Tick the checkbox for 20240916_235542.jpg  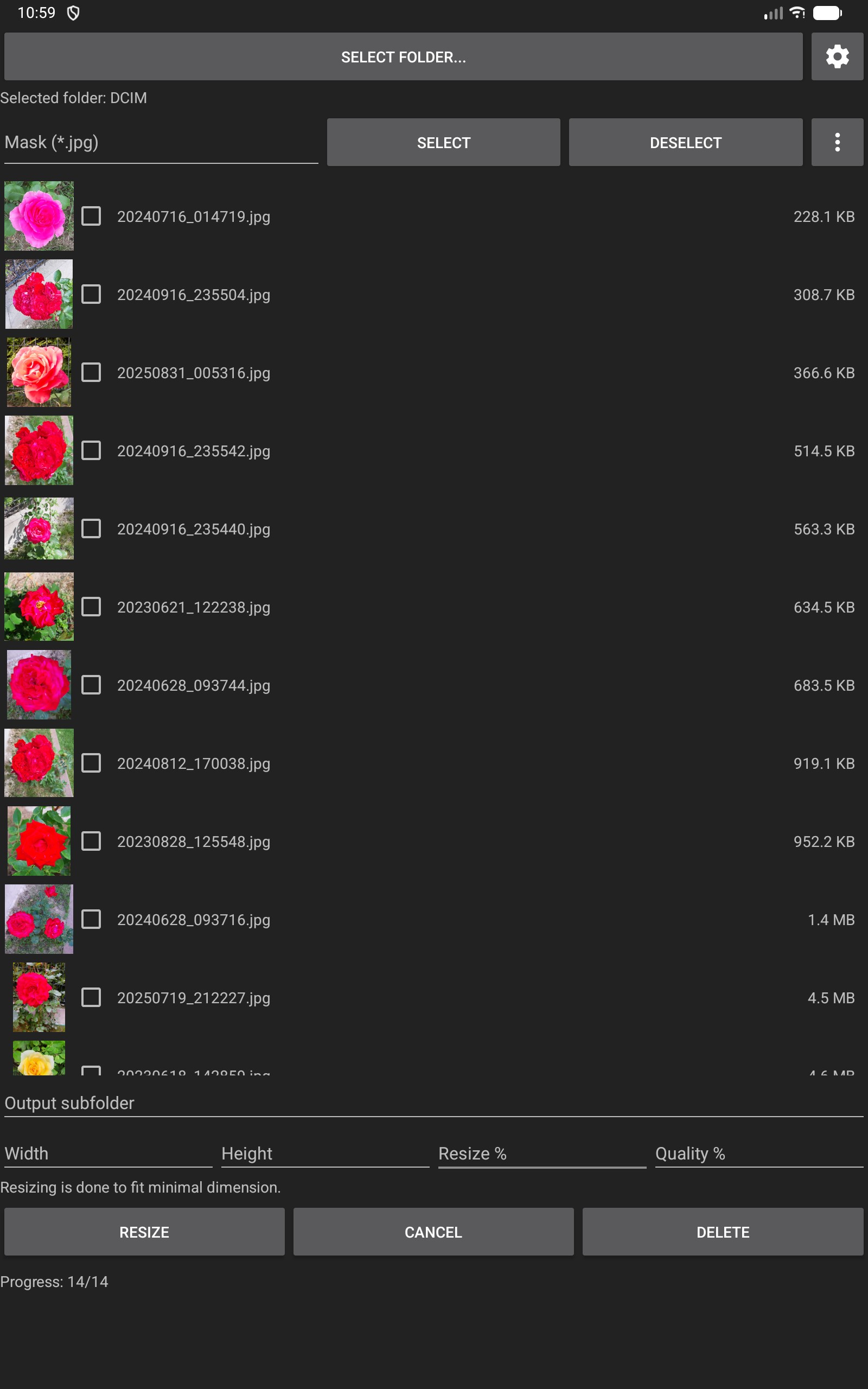coord(91,450)
